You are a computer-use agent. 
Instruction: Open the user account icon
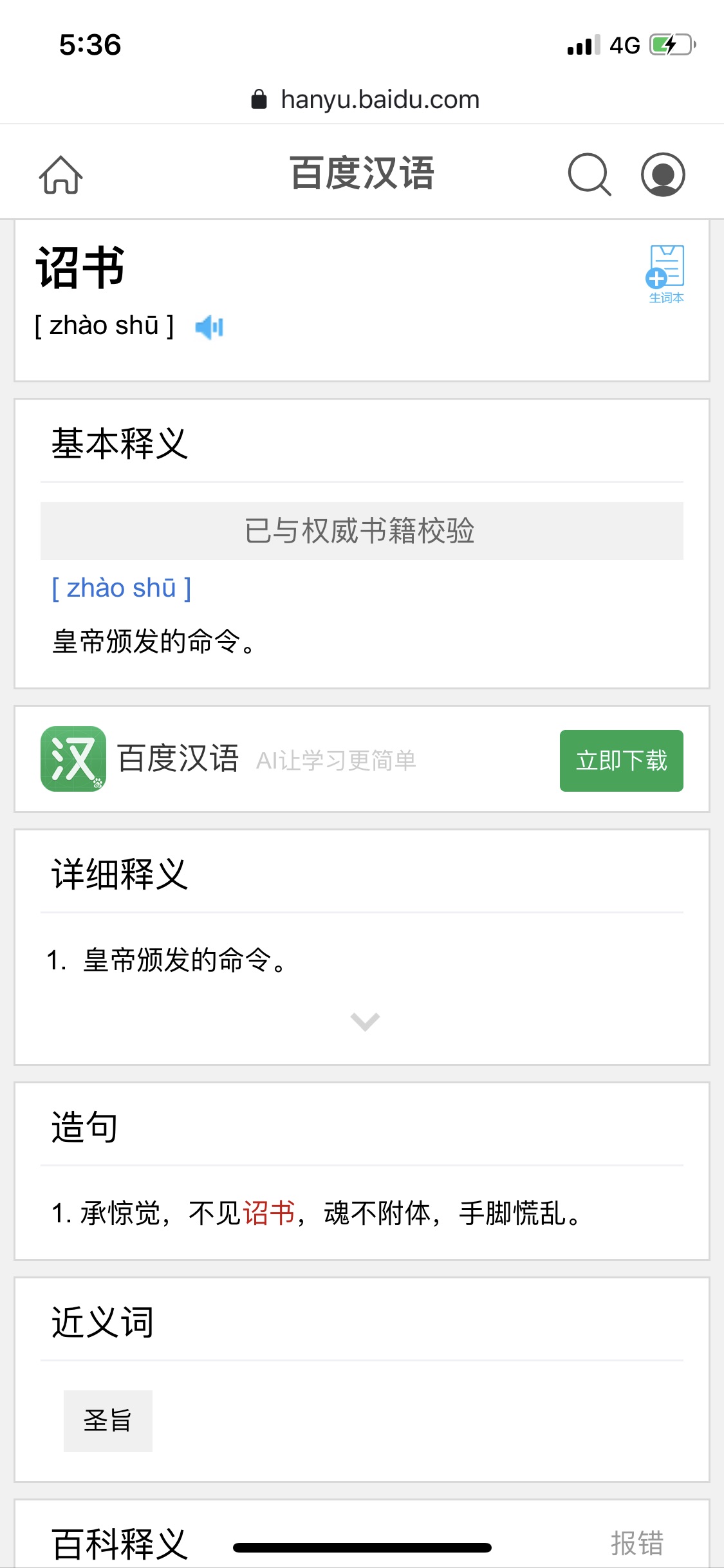click(x=663, y=174)
